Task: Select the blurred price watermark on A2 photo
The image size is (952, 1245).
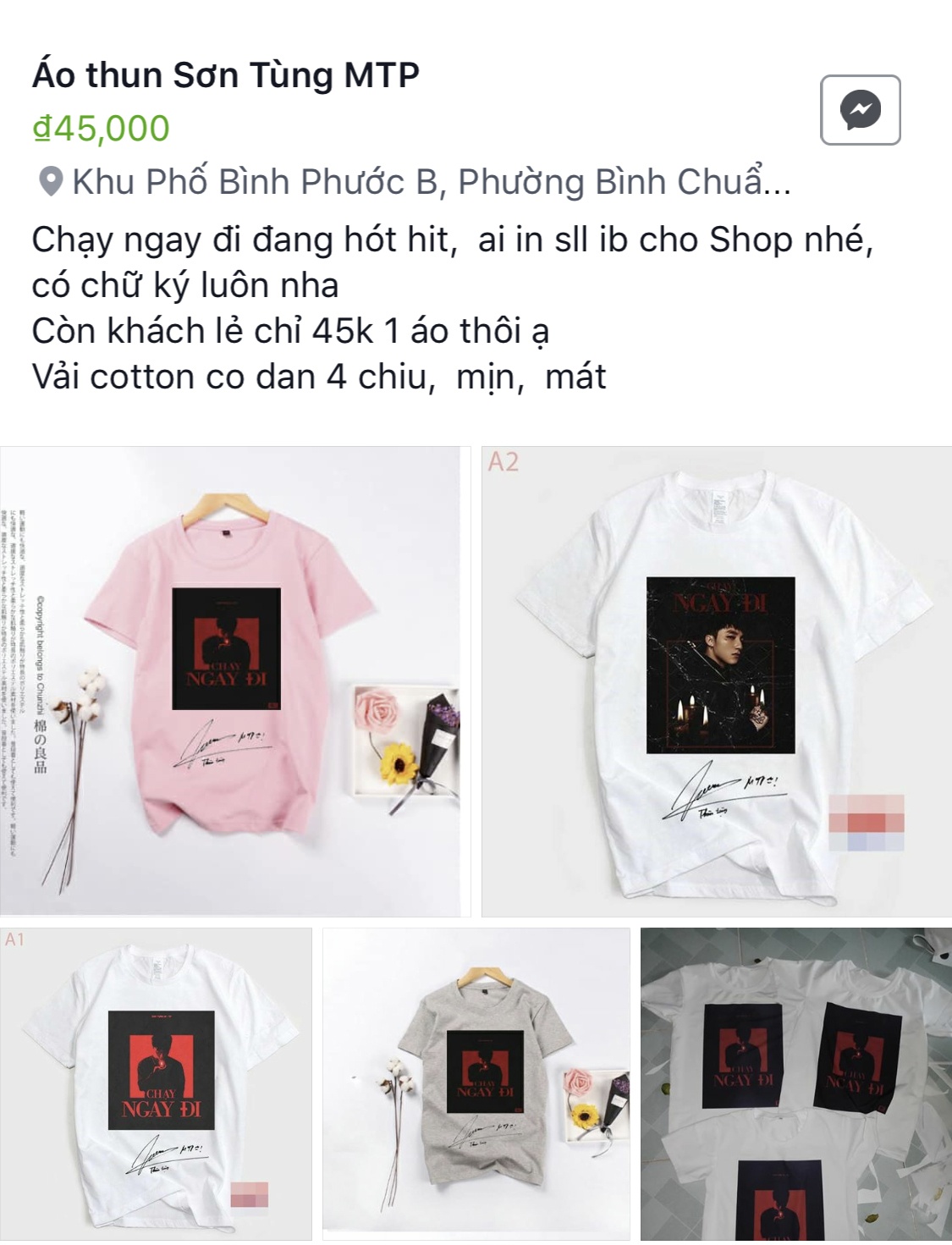Action: coord(866,824)
